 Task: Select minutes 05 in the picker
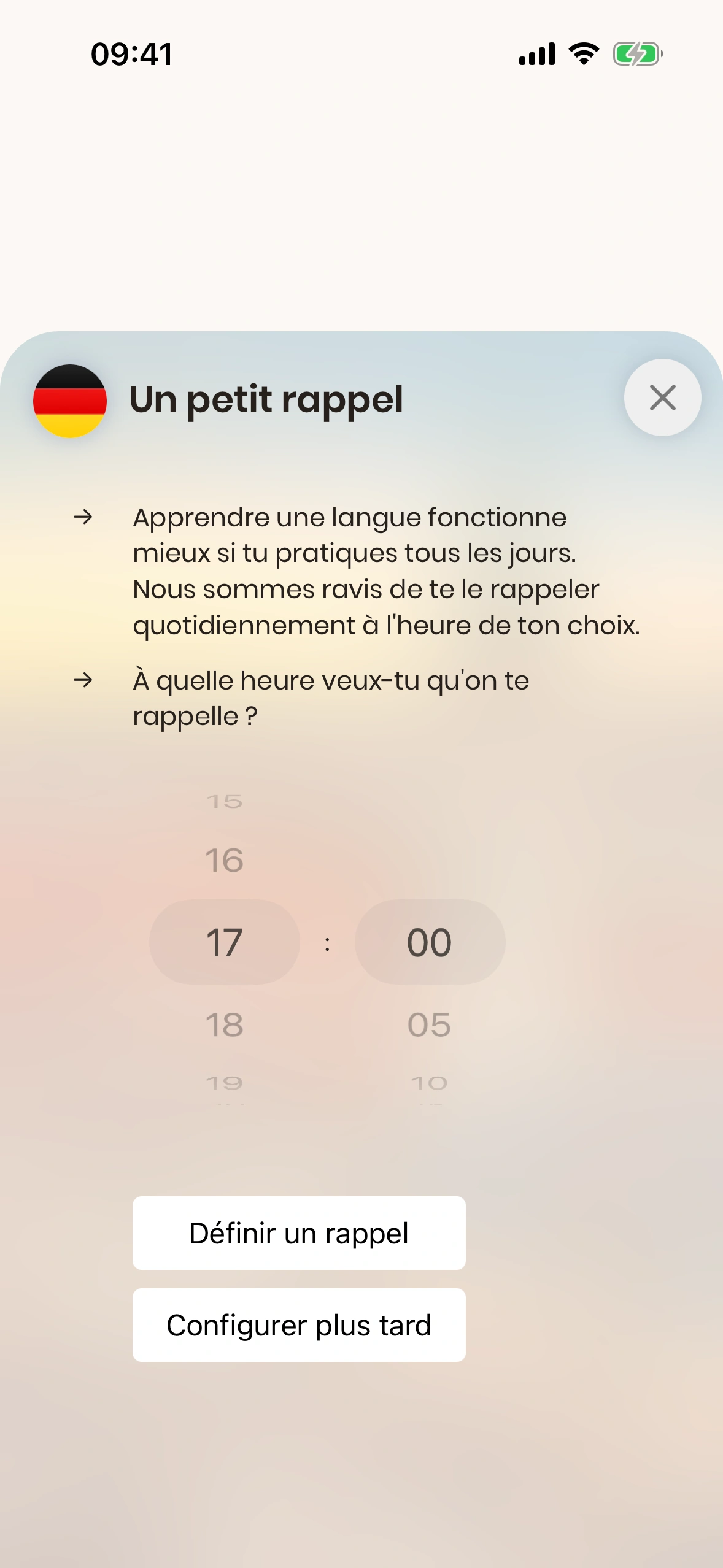click(430, 1024)
